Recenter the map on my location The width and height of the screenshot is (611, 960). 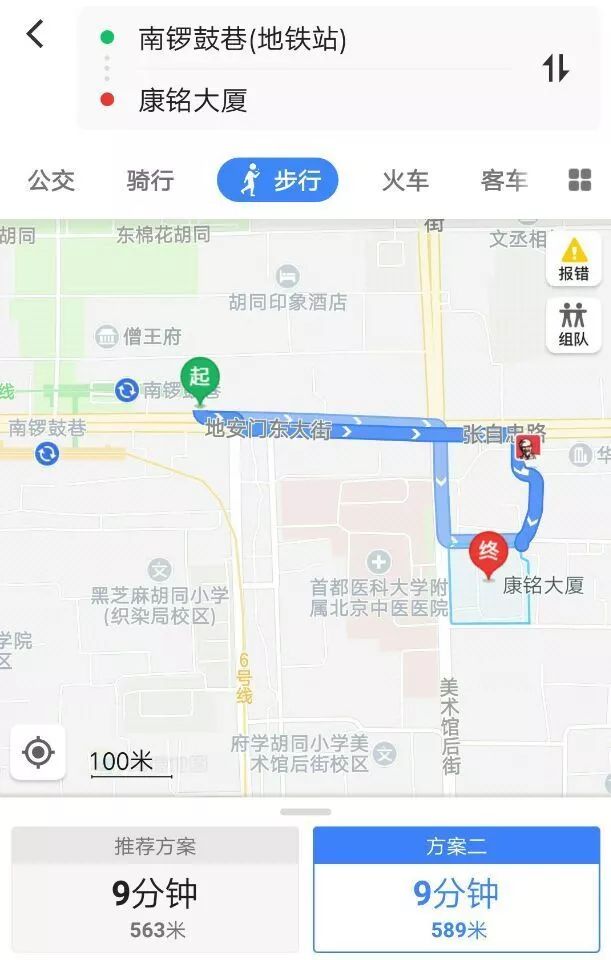tap(38, 752)
